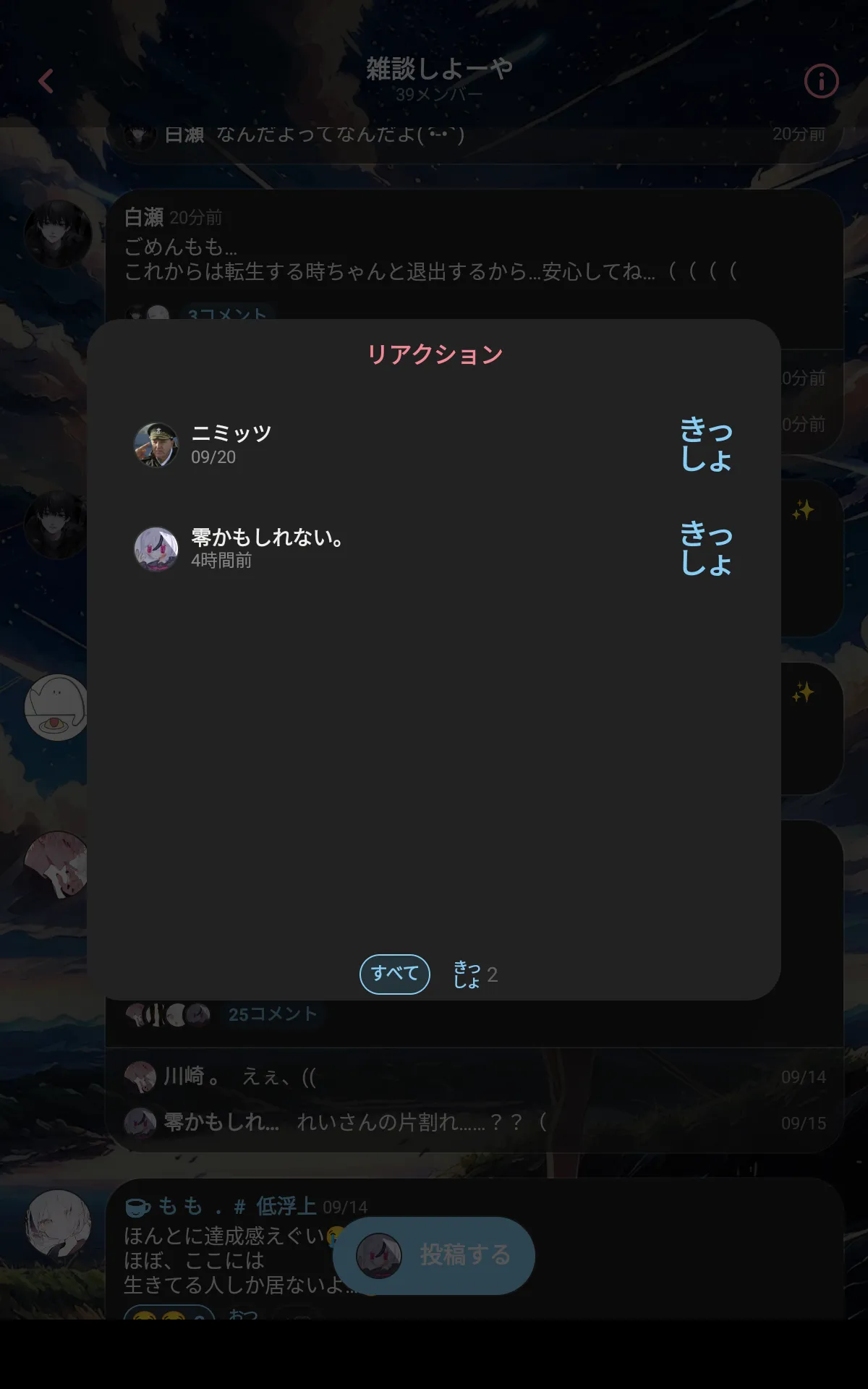Image resolution: width=868 pixels, height=1389 pixels.
Task: Open 零かもしれない。's reaction row
Action: point(434,548)
